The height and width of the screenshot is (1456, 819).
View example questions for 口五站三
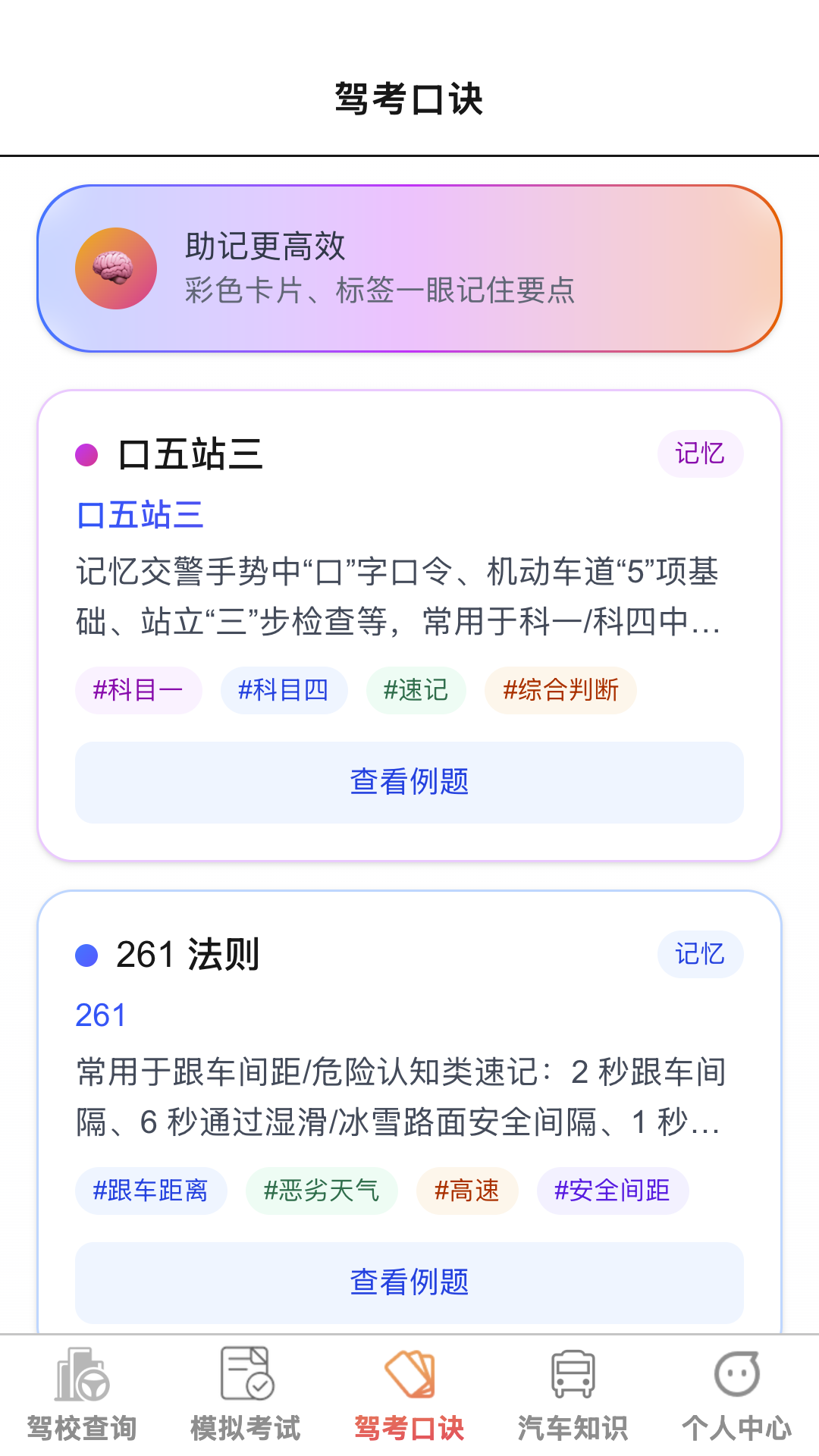point(409,782)
